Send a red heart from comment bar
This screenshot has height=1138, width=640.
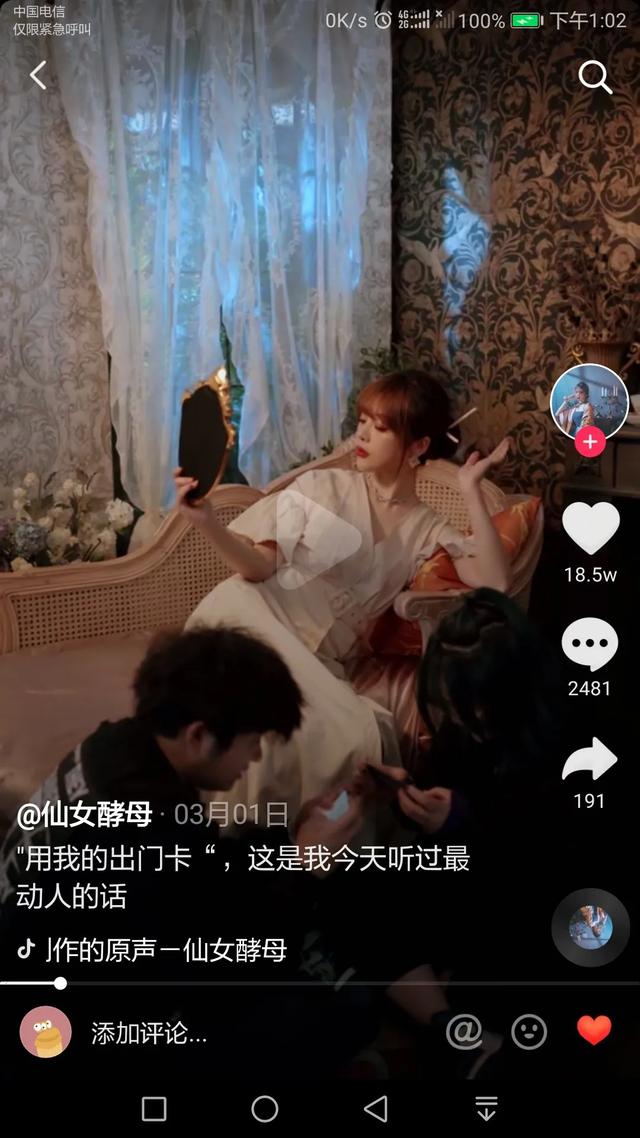(594, 1030)
